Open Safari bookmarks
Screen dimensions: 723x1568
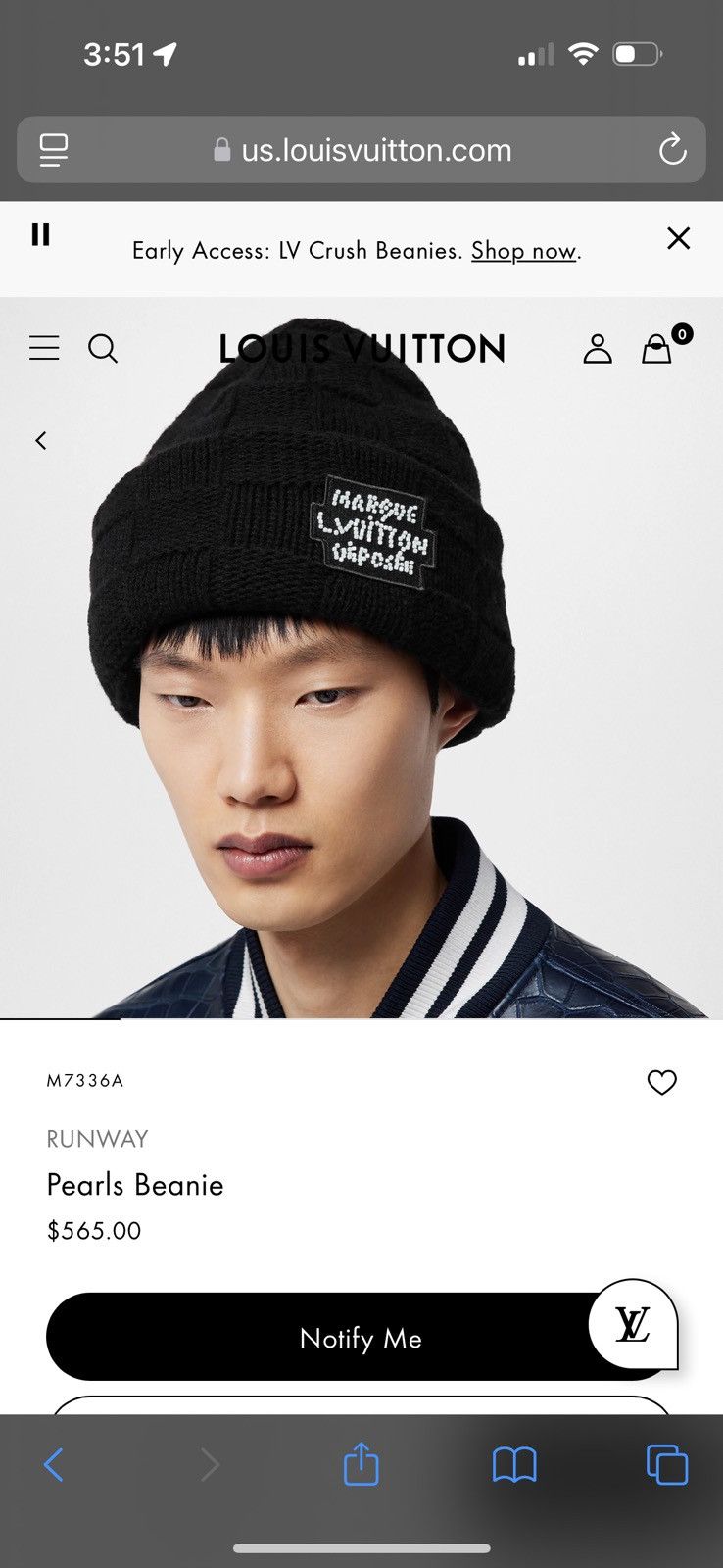click(514, 1465)
